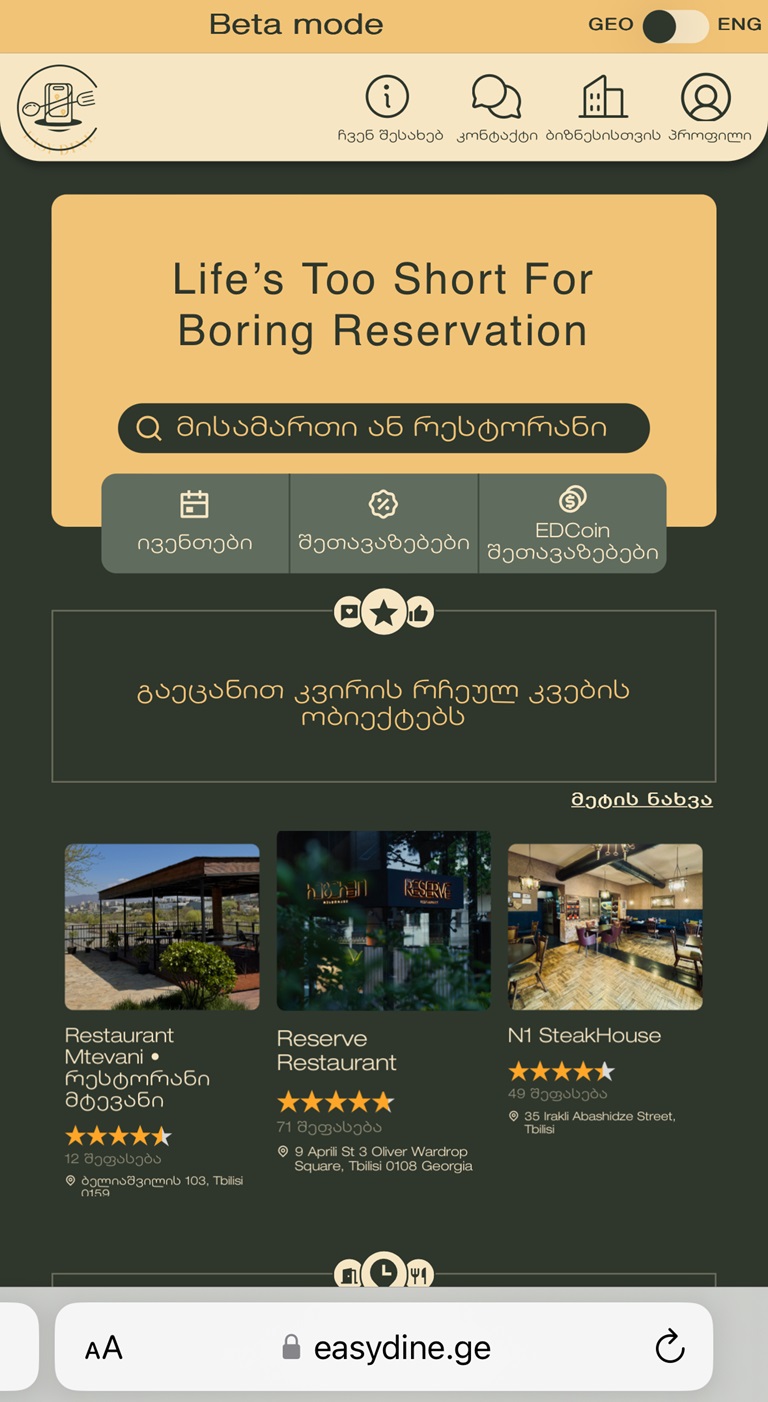Open EDCoin შეთავაზებები offers
Viewport: 768px width, 1402px height.
pos(572,523)
